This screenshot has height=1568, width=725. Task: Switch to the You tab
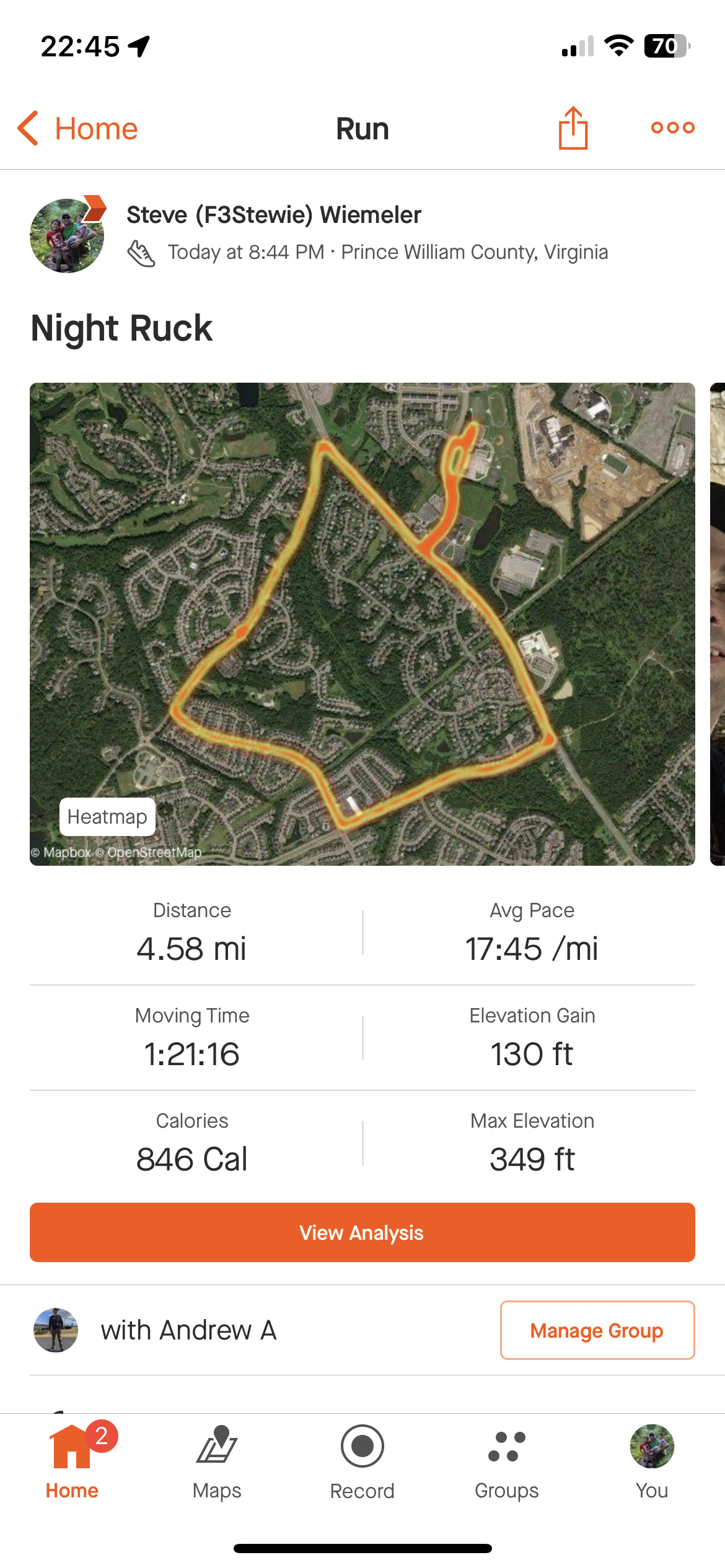coord(651,1461)
